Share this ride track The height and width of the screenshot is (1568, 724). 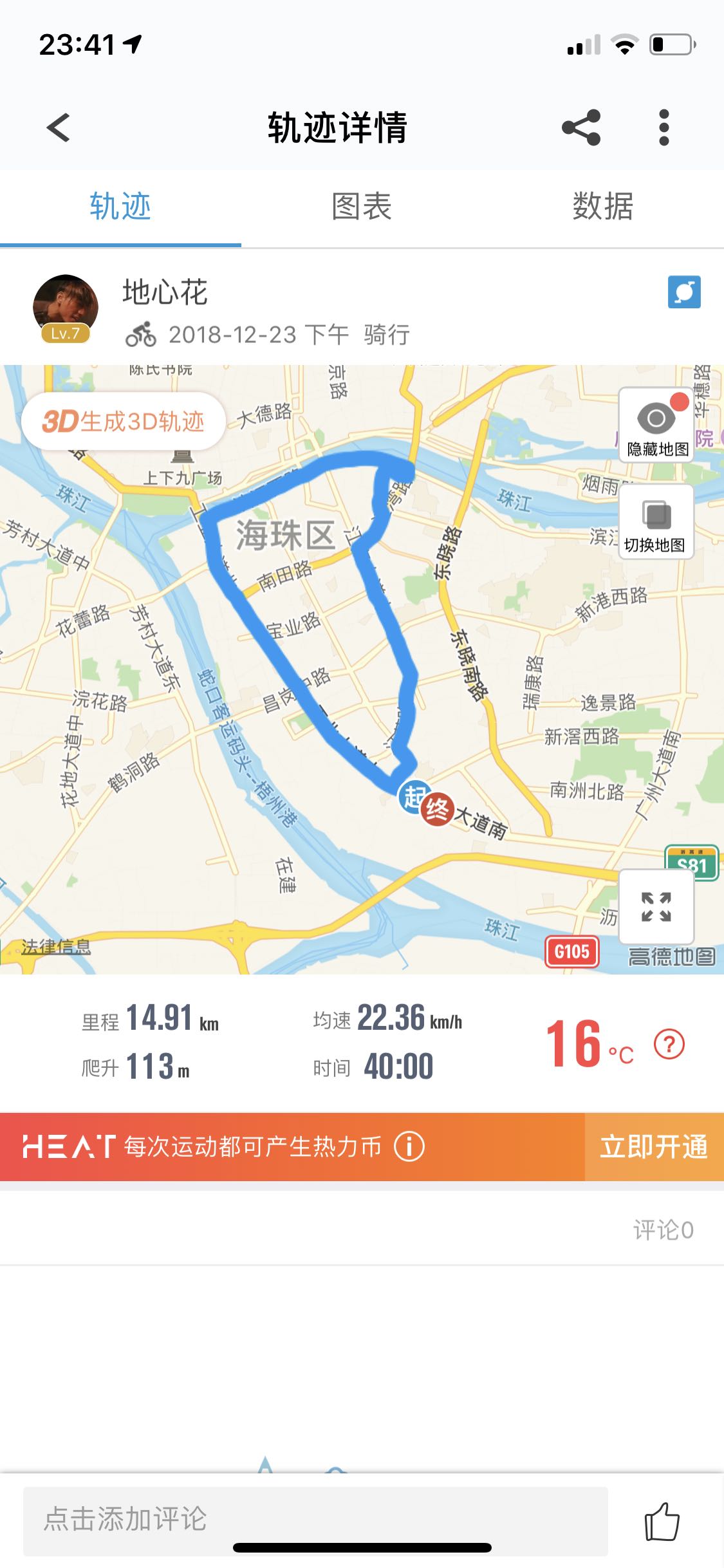(x=581, y=127)
